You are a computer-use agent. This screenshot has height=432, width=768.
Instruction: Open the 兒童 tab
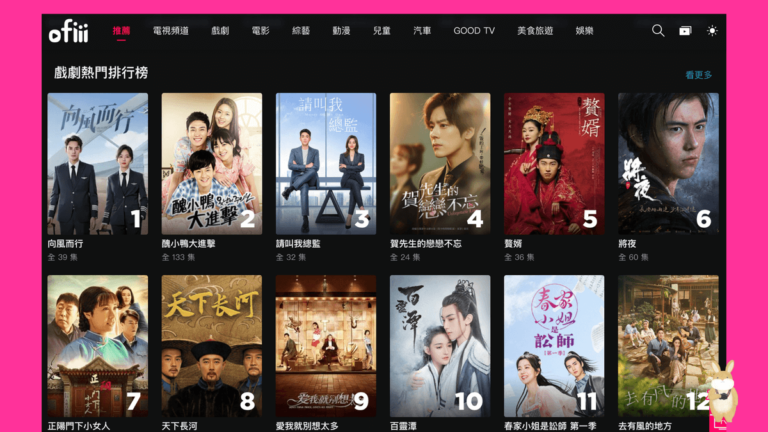[382, 31]
